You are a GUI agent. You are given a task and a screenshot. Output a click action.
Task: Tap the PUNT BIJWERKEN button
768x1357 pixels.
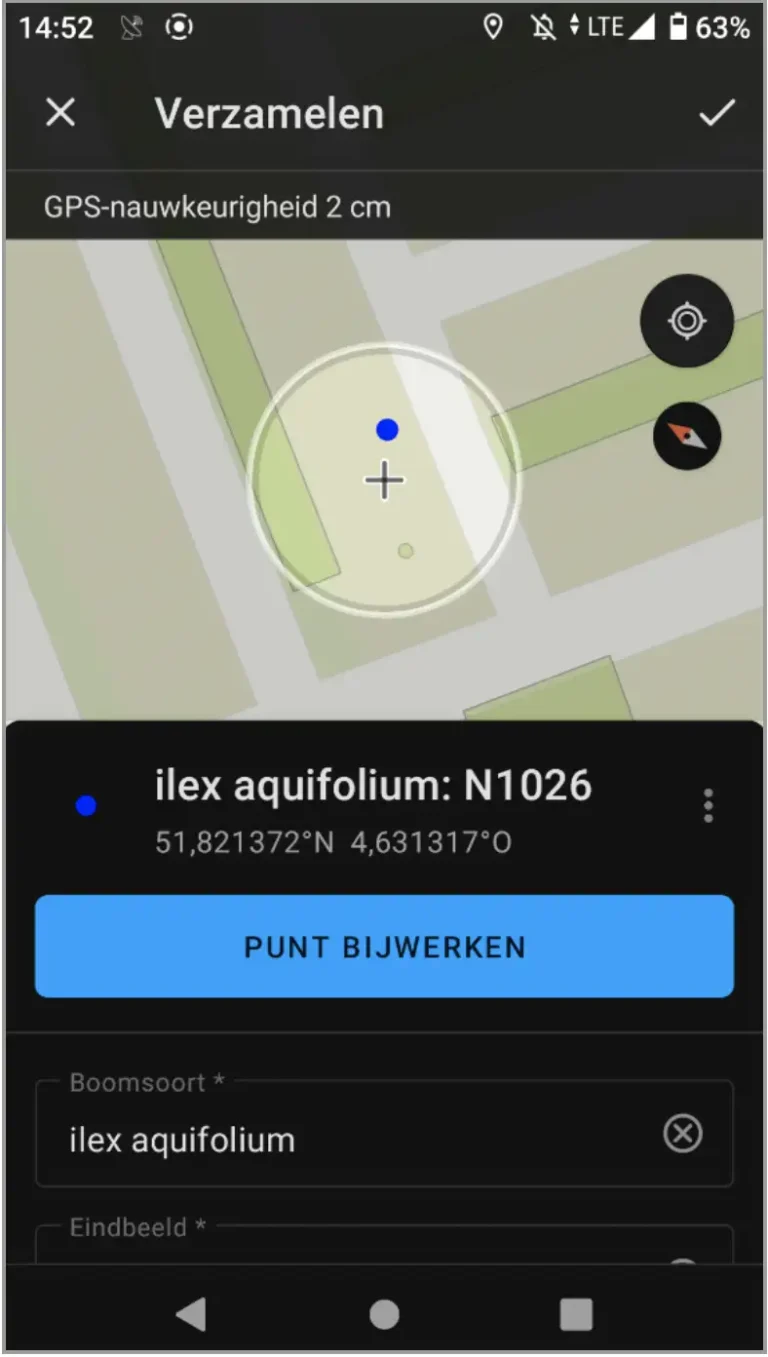point(384,946)
